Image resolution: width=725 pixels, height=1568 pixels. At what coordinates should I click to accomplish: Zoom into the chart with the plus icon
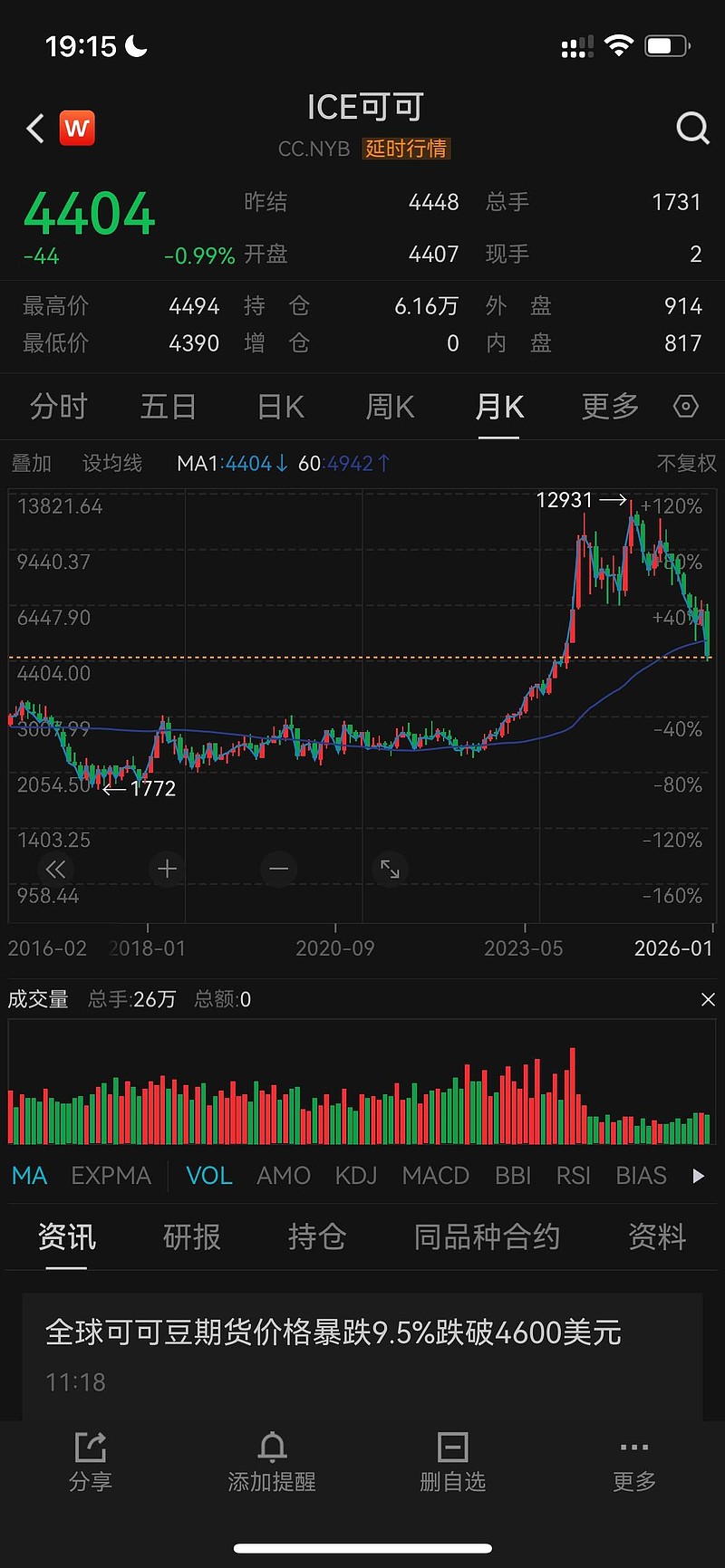tap(167, 869)
